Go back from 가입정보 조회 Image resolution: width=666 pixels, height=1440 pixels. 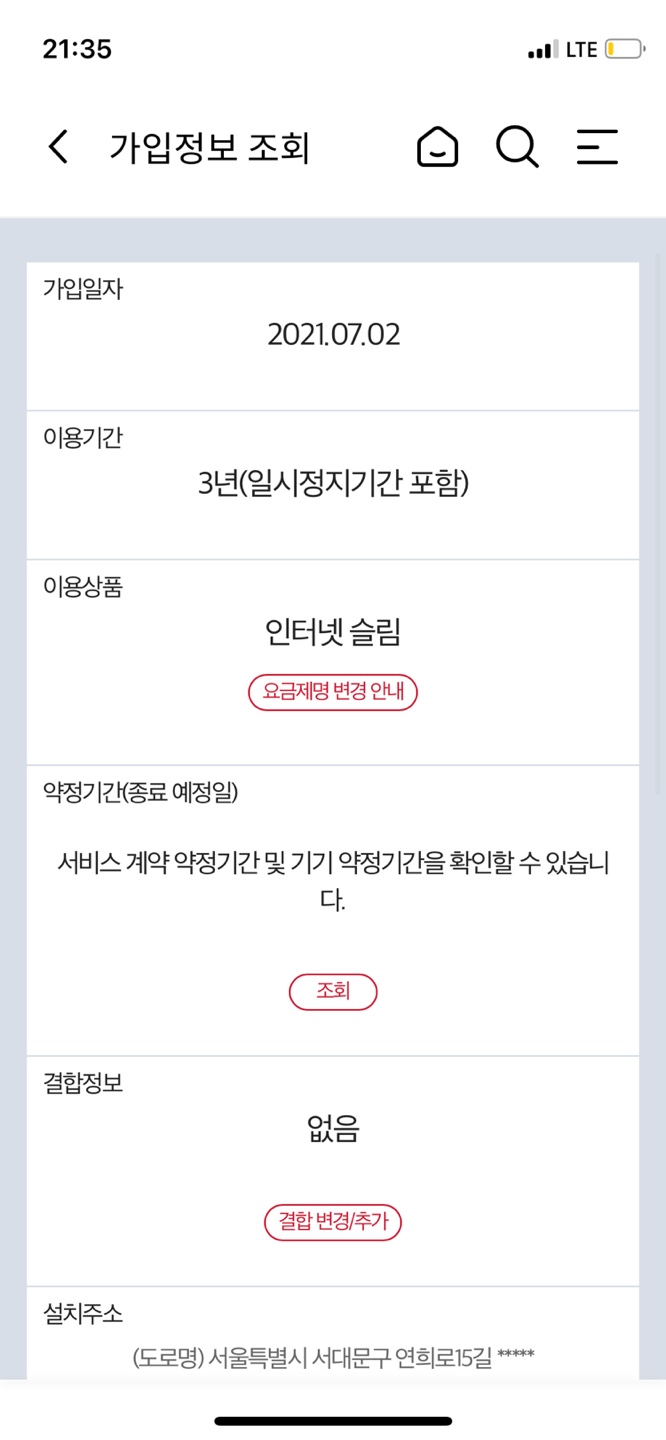(x=59, y=148)
